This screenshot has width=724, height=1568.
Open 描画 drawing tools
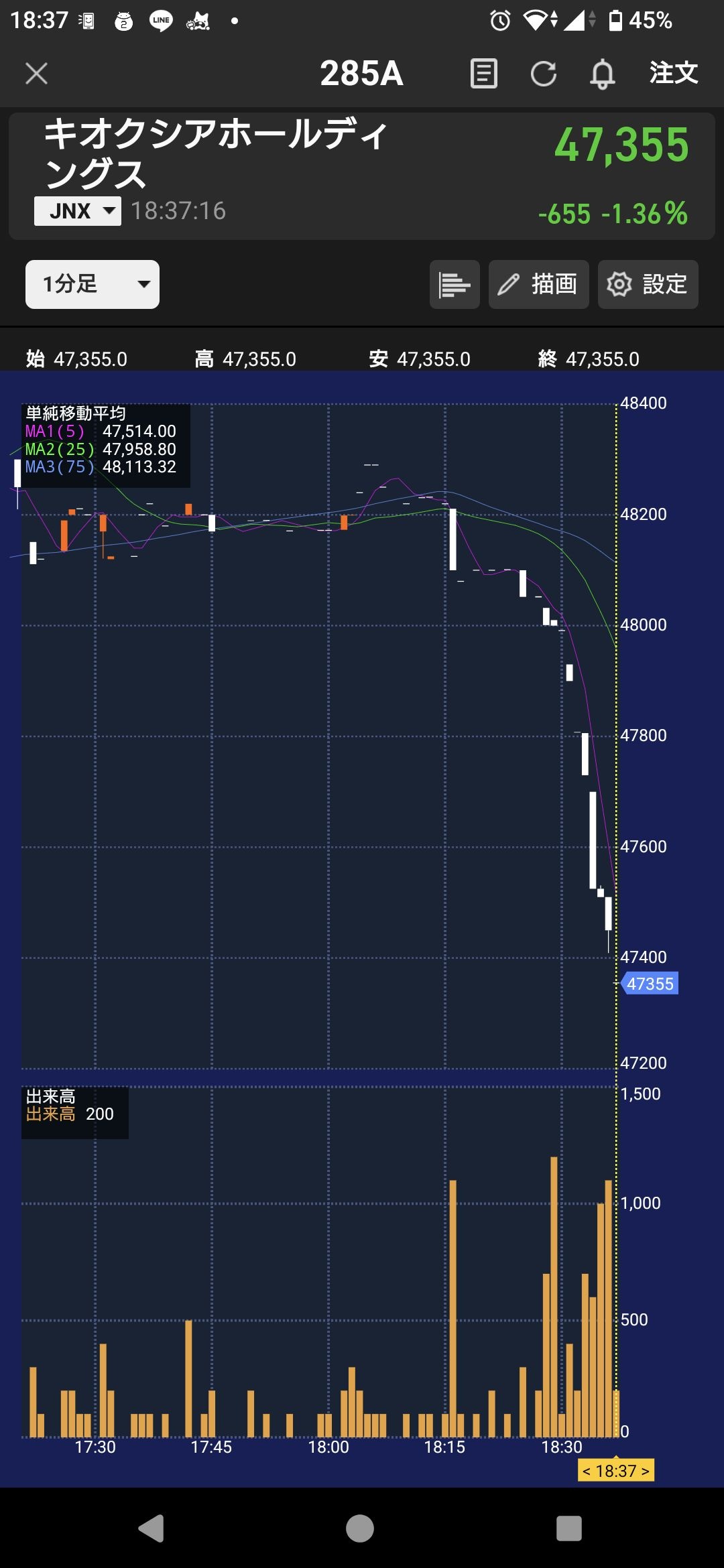click(538, 284)
